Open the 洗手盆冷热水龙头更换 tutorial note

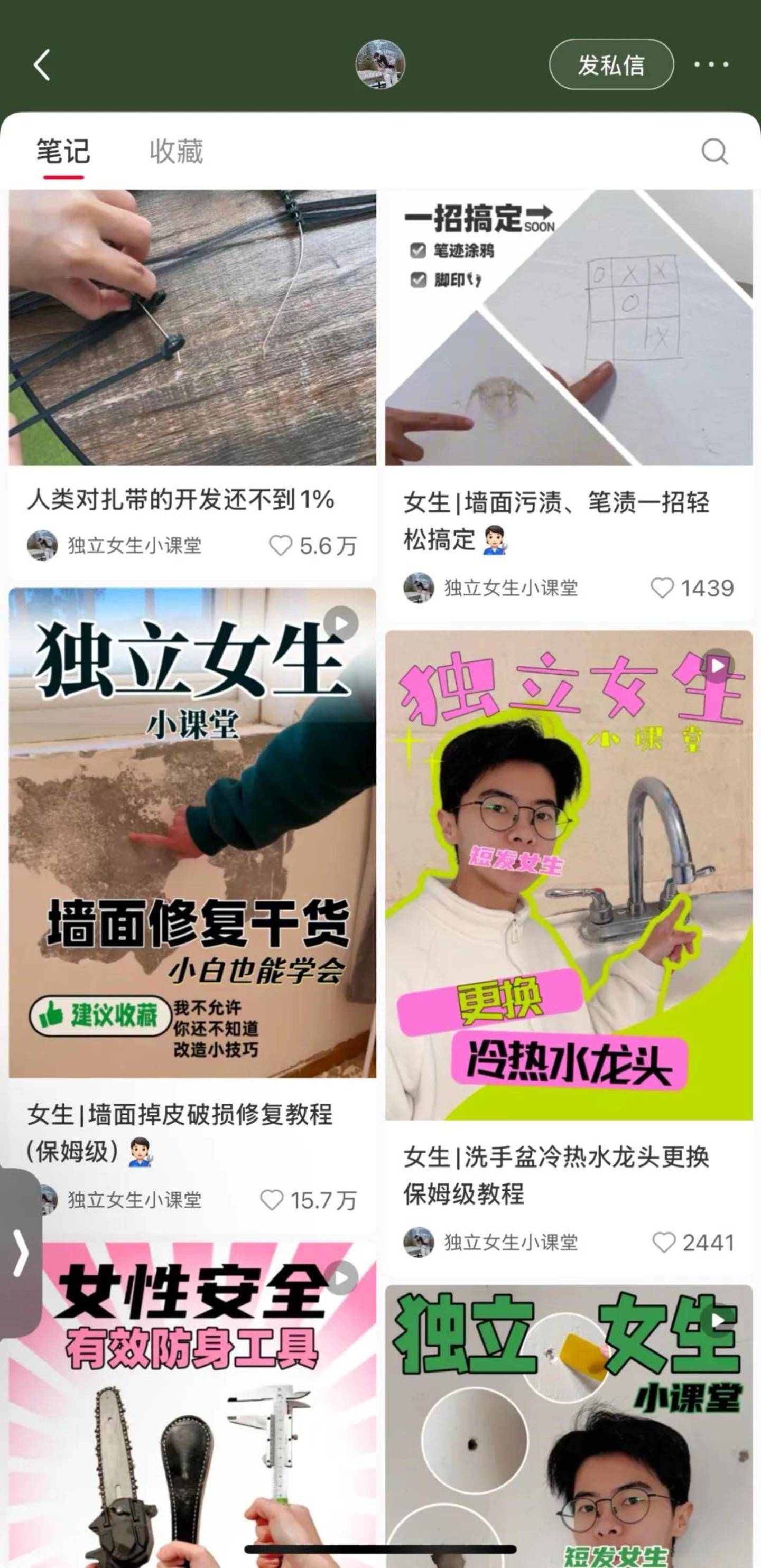569,876
